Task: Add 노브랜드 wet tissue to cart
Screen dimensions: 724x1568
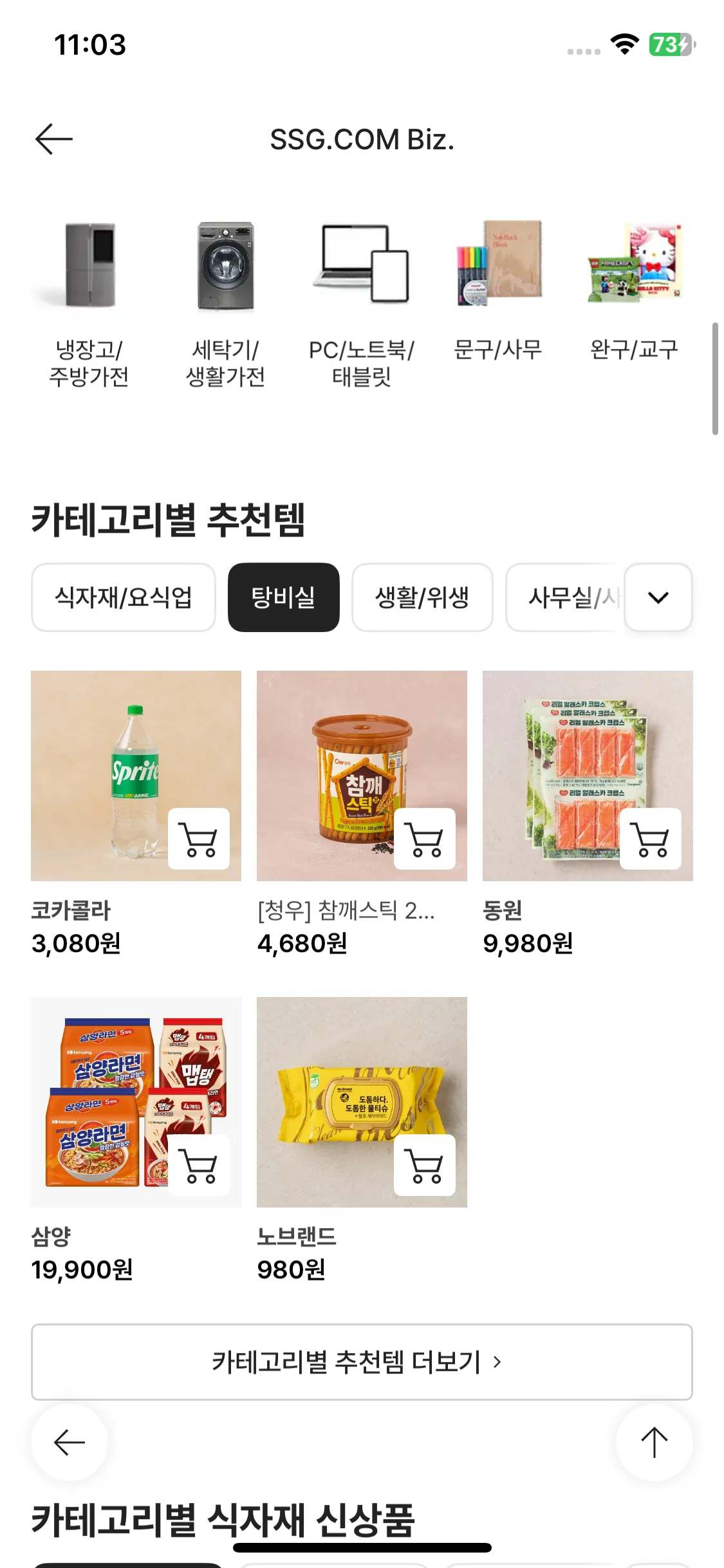Action: pyautogui.click(x=425, y=1165)
